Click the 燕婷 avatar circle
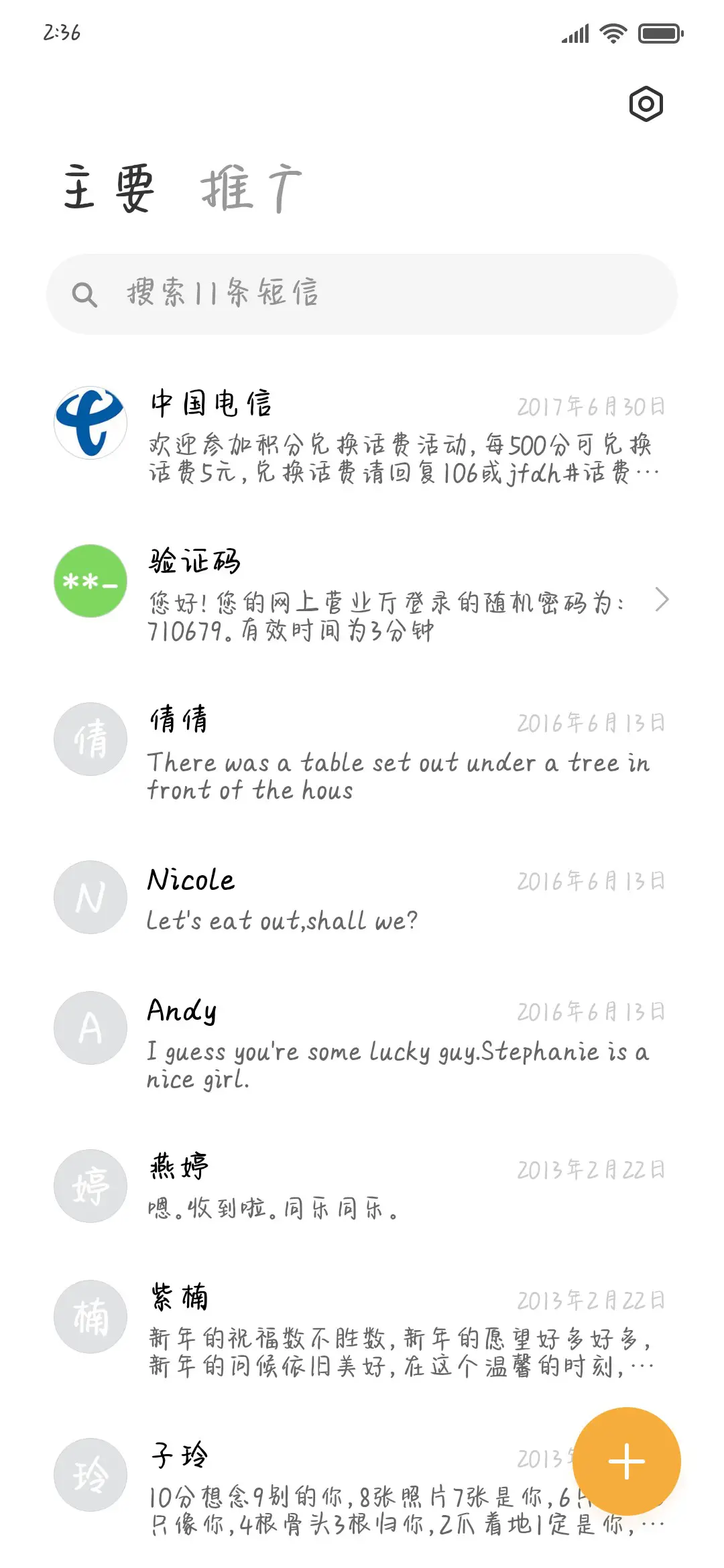 (x=90, y=1186)
